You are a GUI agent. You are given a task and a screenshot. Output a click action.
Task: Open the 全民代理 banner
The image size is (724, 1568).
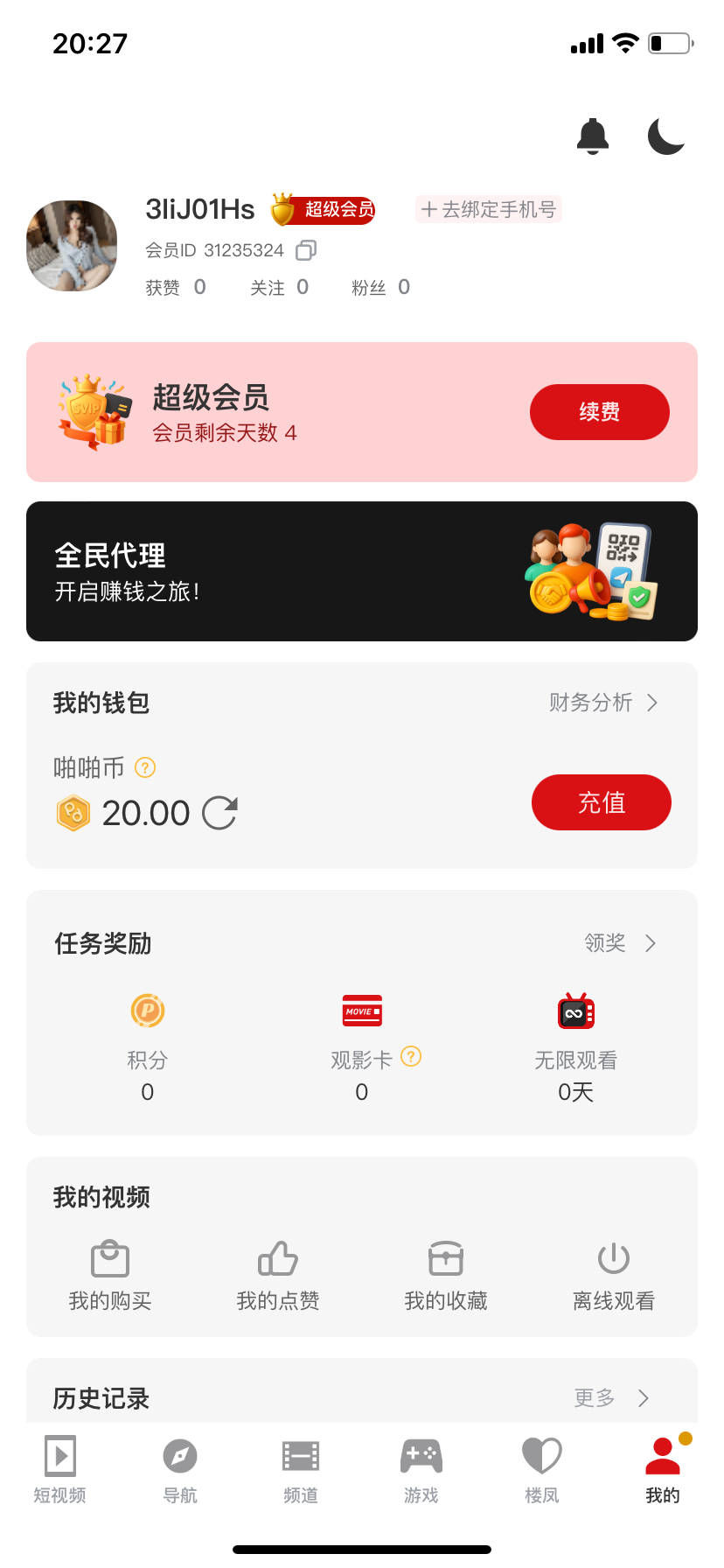point(362,571)
